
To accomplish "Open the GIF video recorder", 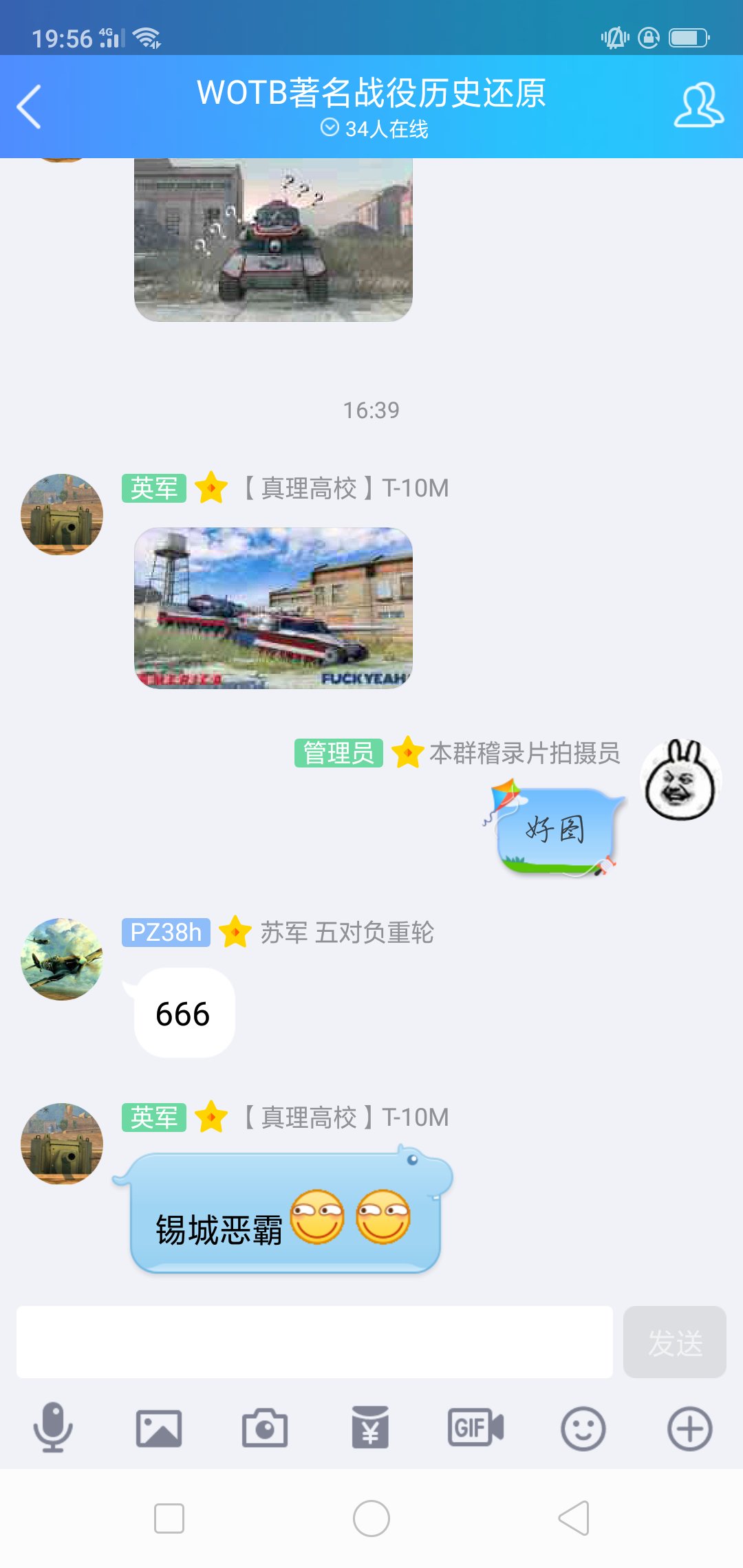I will (x=476, y=1428).
